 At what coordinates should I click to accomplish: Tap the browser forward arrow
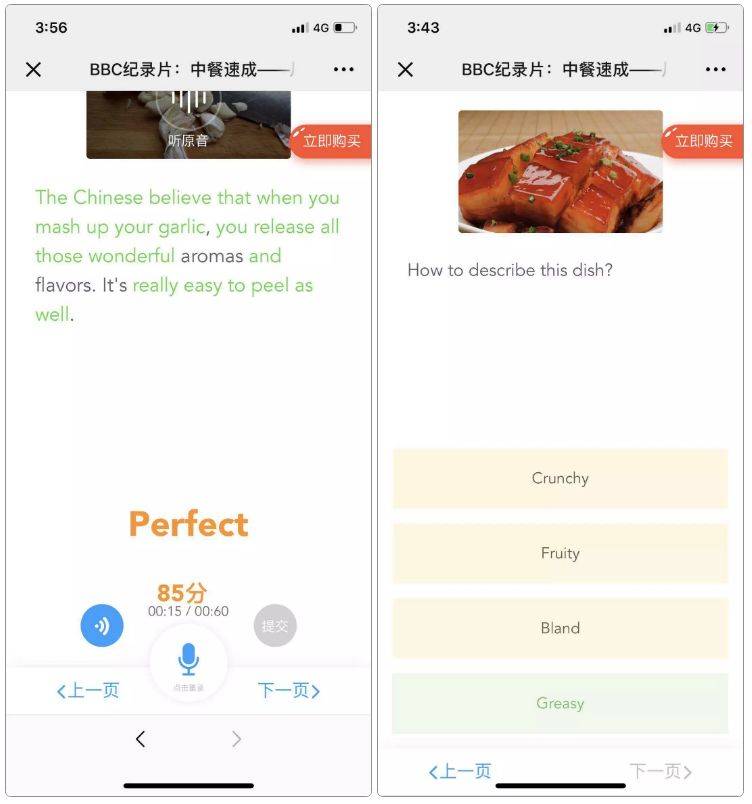point(237,739)
